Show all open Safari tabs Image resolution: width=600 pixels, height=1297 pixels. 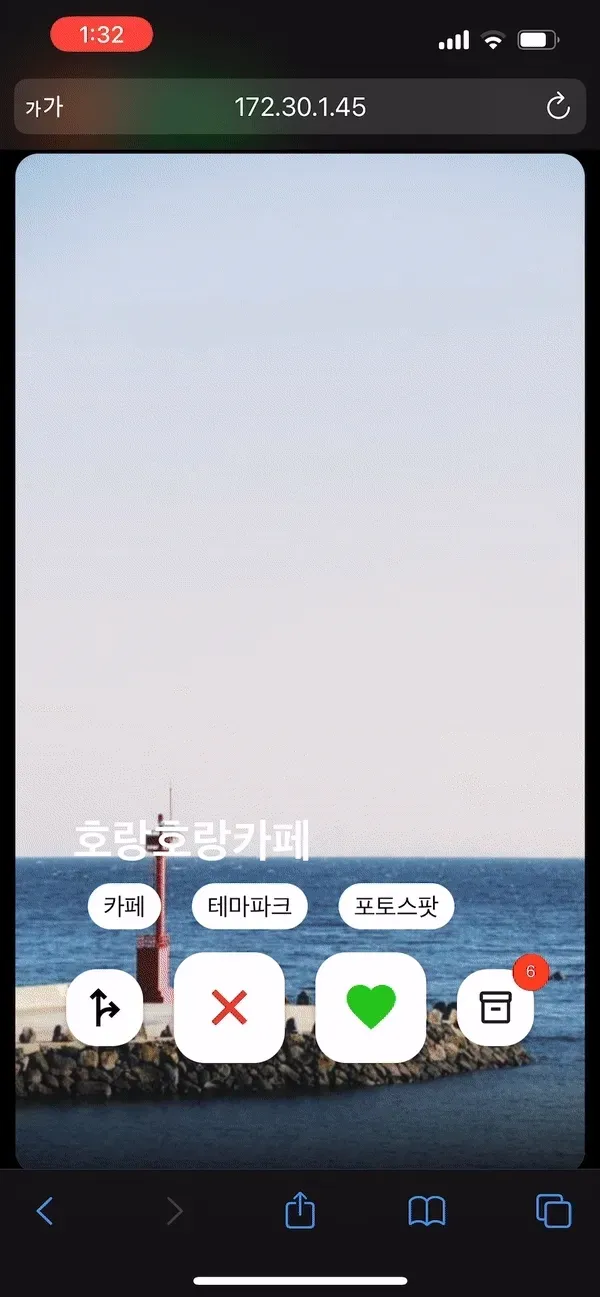point(553,1211)
